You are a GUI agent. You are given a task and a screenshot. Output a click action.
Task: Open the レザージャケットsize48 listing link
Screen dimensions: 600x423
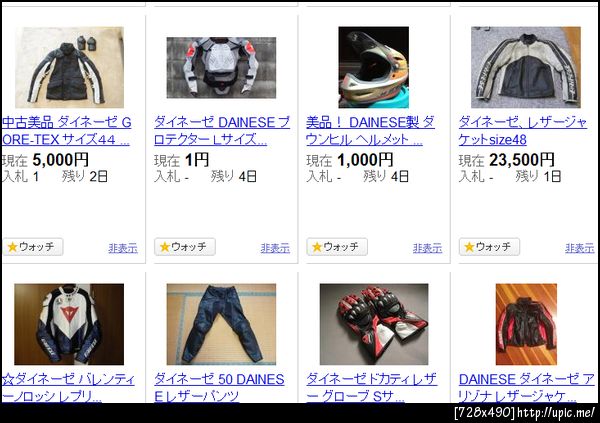[x=521, y=131]
